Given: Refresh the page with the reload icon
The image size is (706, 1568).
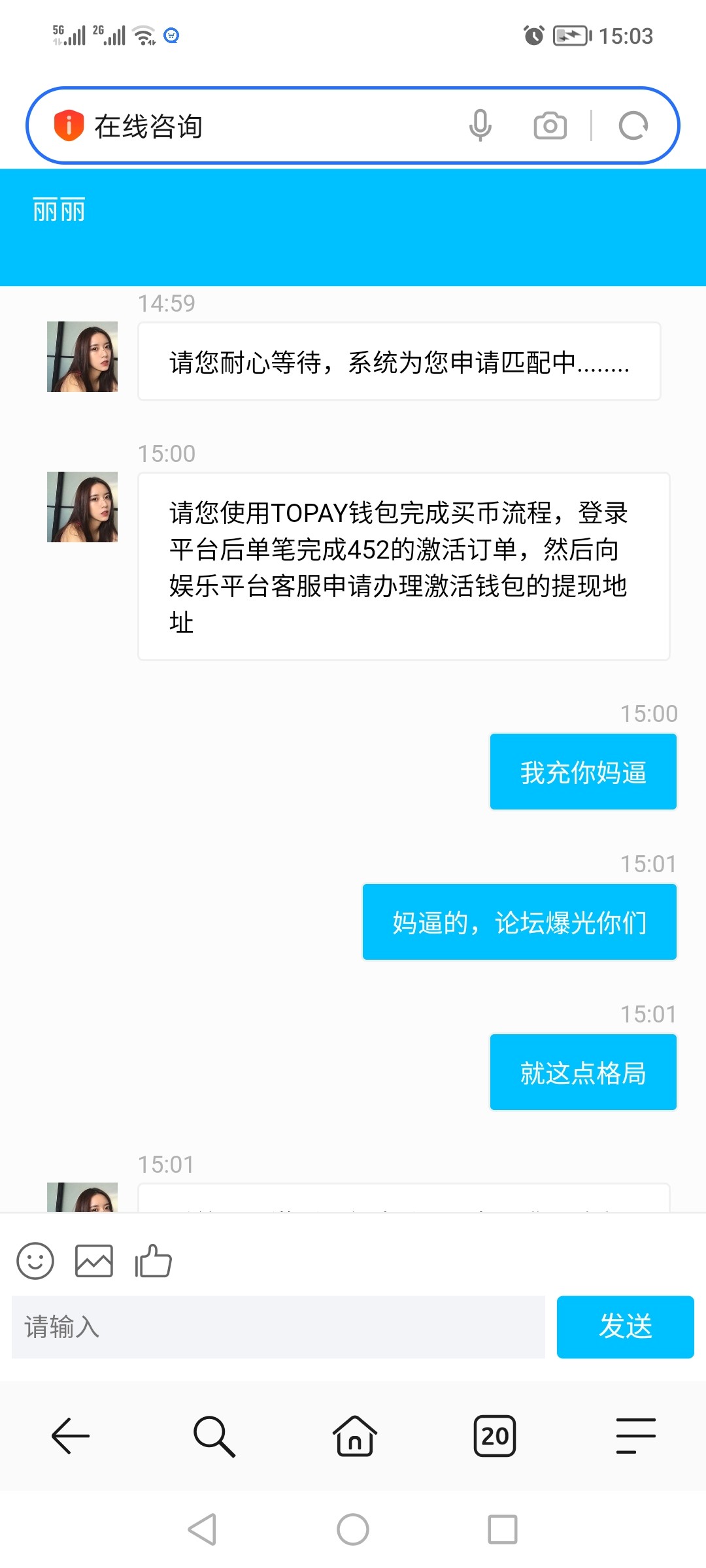Looking at the screenshot, I should point(633,125).
